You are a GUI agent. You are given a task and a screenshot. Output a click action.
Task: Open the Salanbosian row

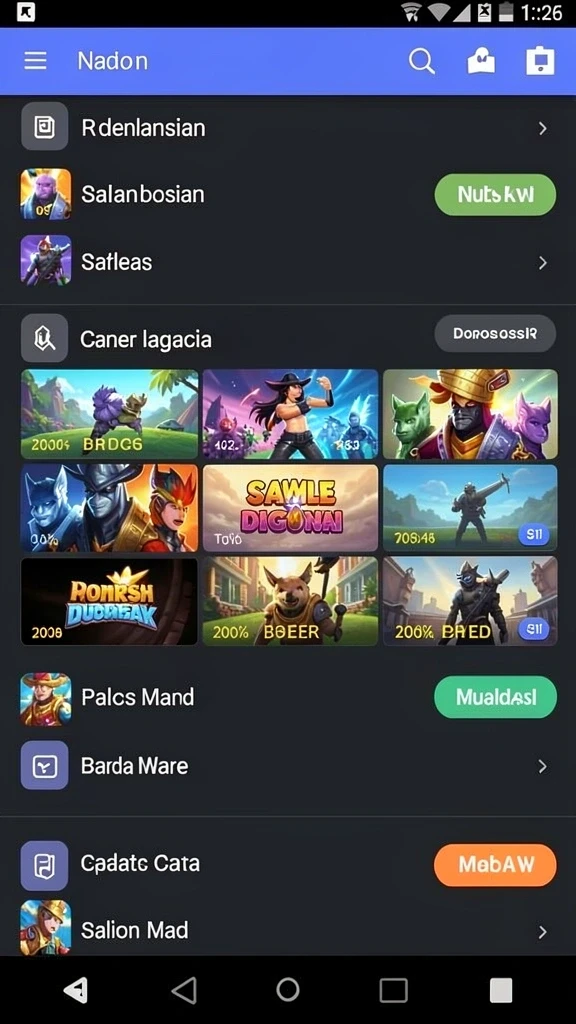tap(288, 194)
